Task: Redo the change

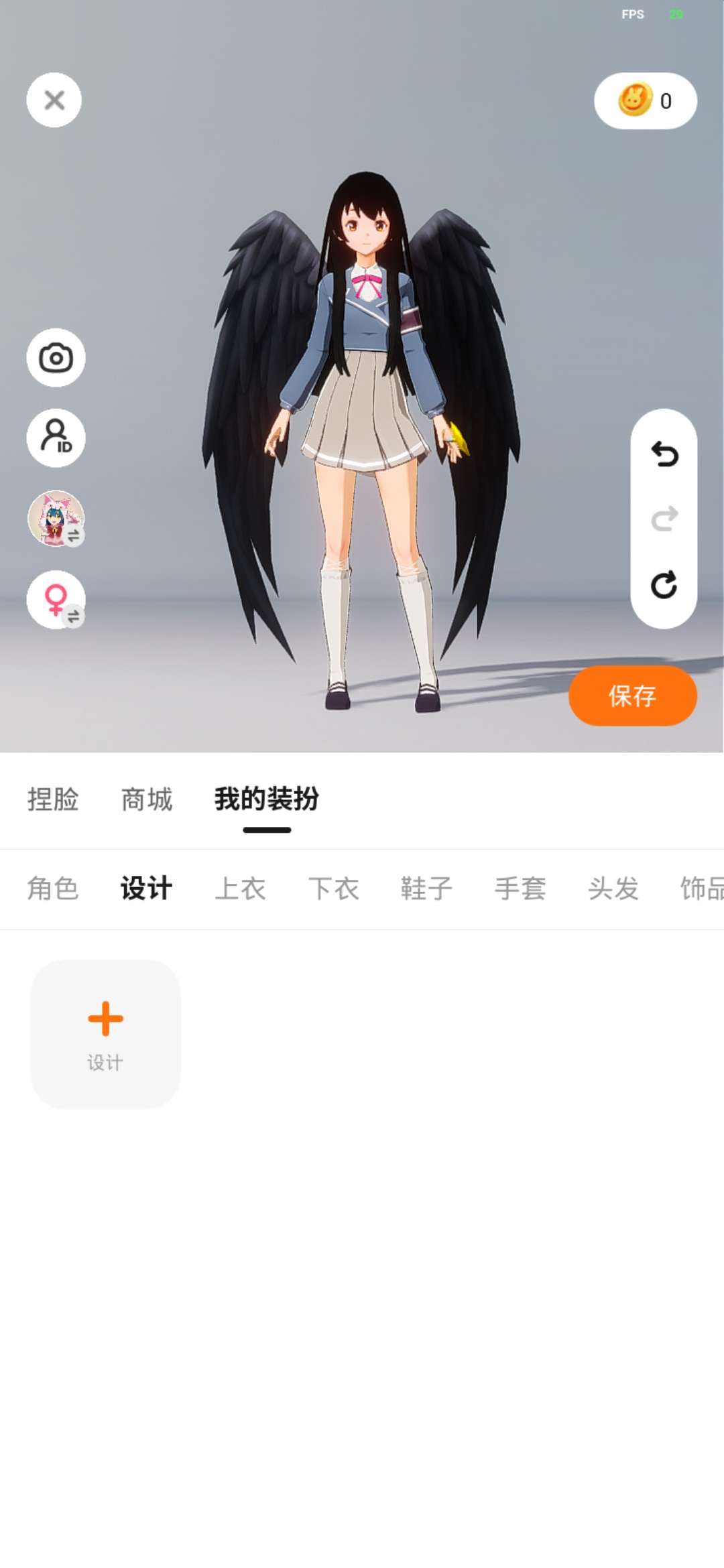Action: pos(664,519)
